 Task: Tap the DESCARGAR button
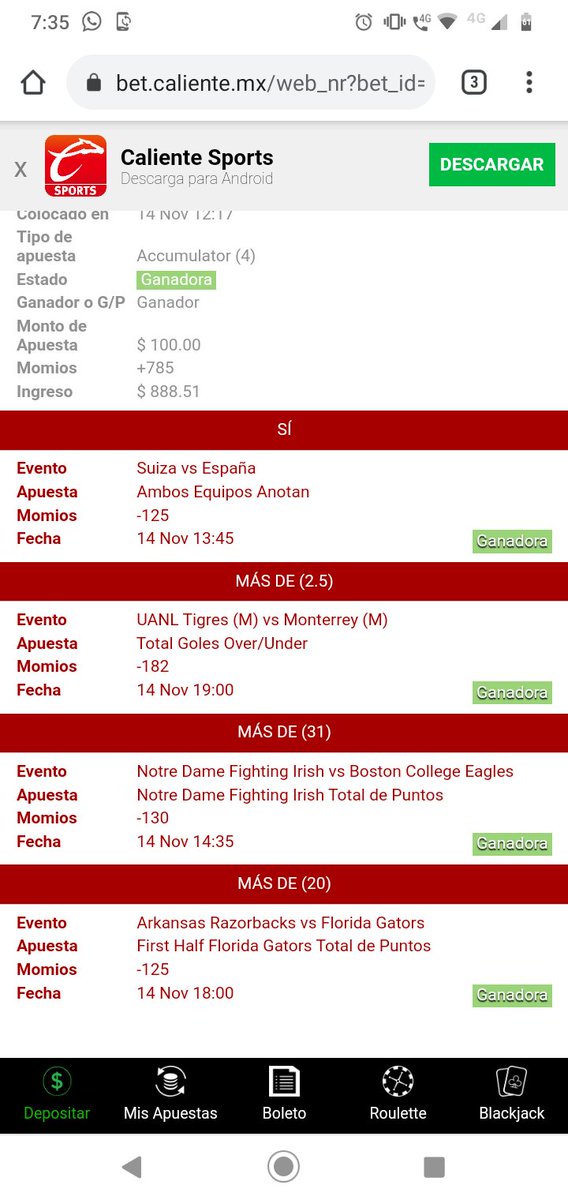pos(492,165)
